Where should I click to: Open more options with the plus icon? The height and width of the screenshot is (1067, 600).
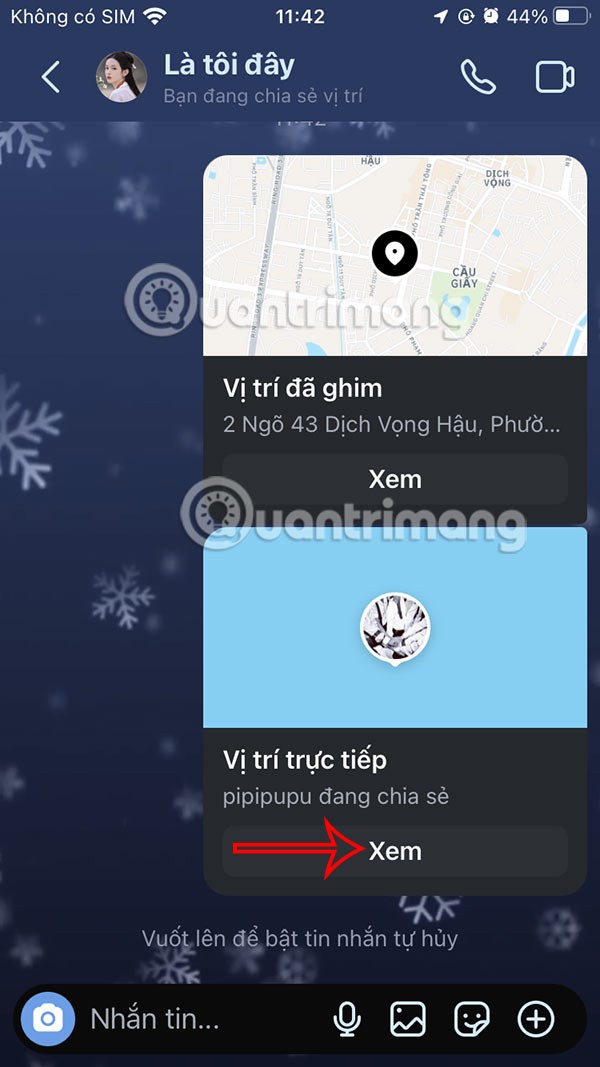tap(536, 1019)
